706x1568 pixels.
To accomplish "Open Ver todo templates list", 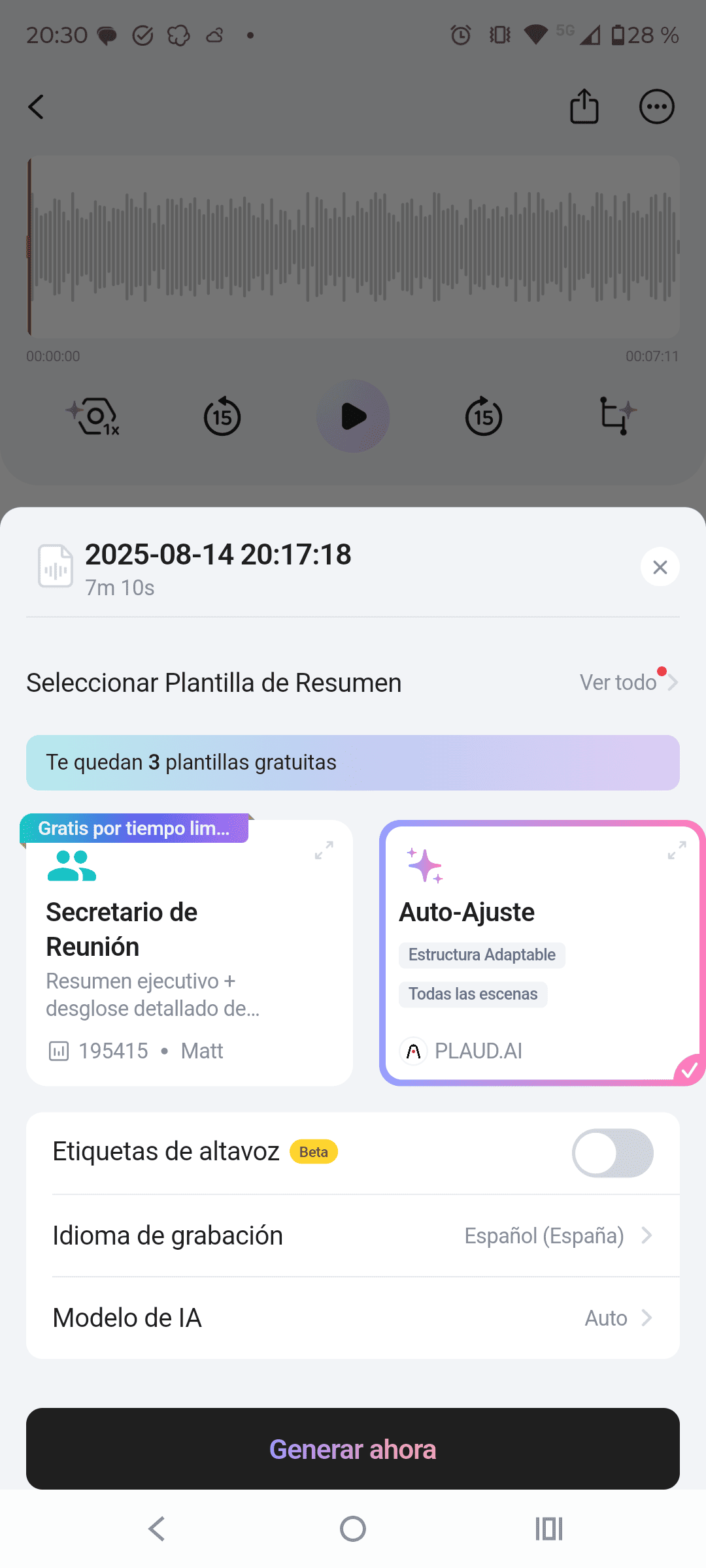I will click(x=629, y=682).
